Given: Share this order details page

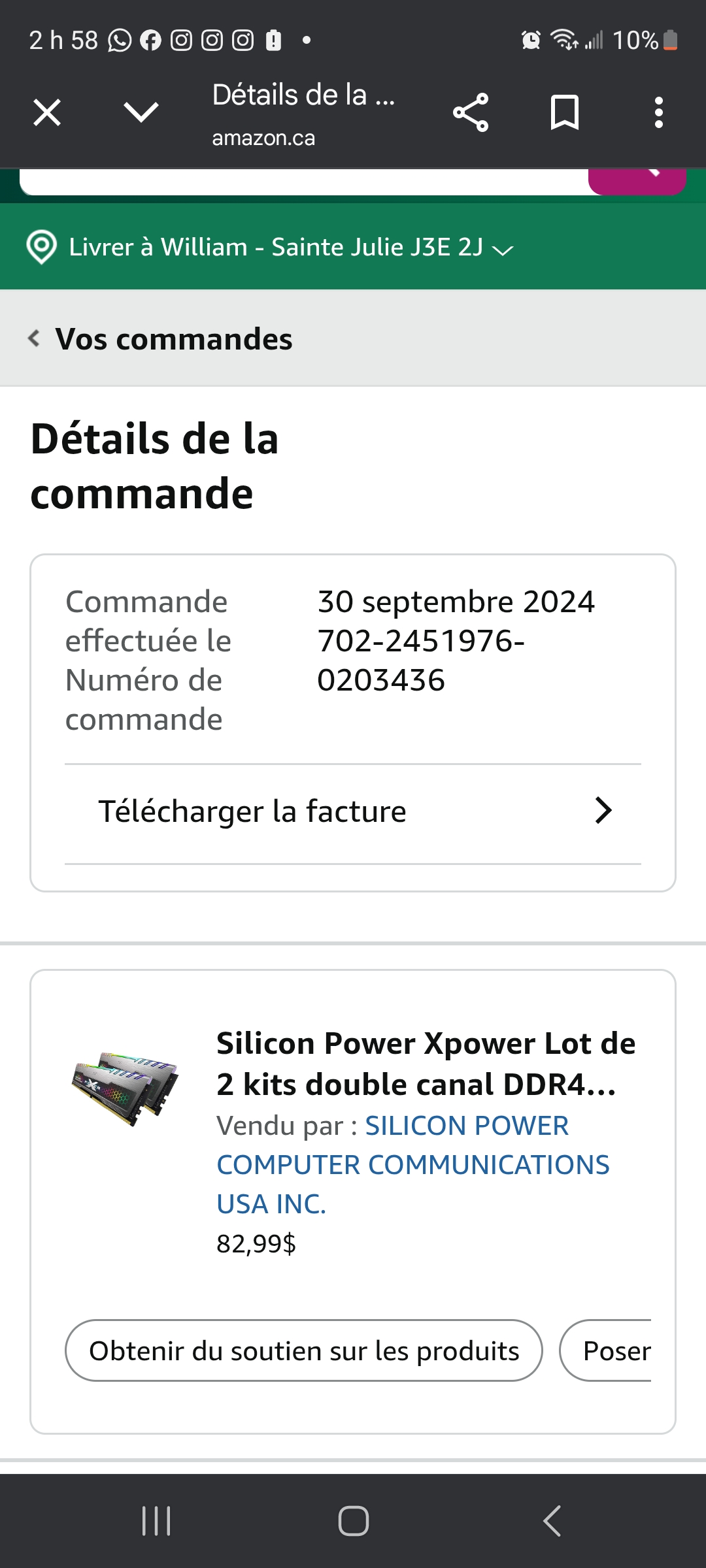Looking at the screenshot, I should 471,112.
